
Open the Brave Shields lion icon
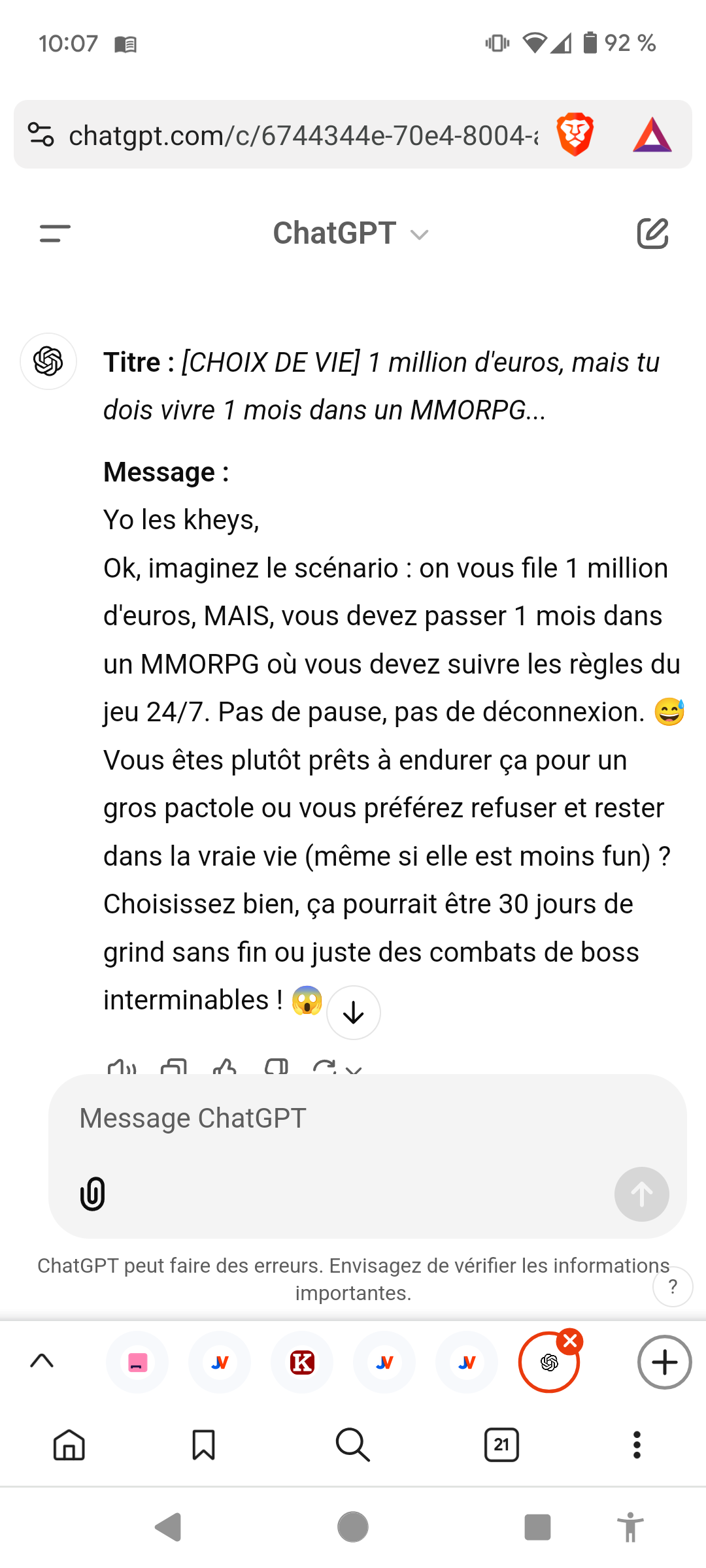point(575,135)
